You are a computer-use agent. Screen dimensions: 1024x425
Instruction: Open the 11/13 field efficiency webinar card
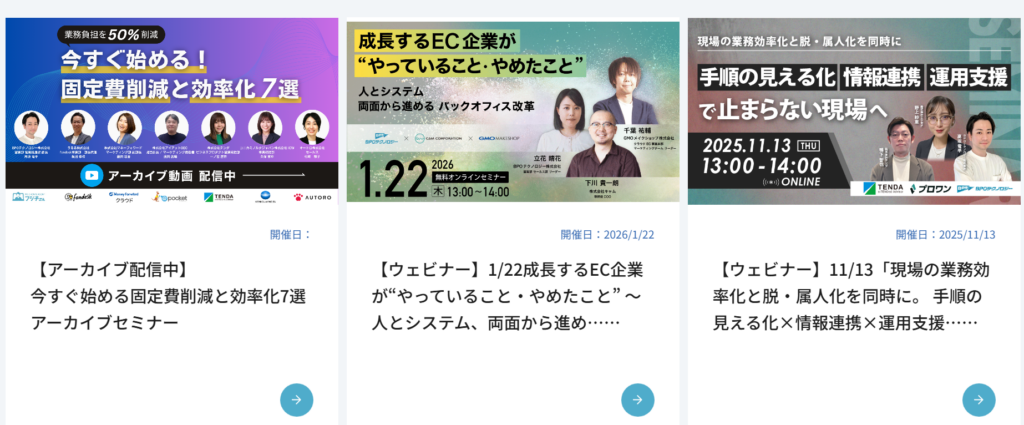tap(854, 296)
